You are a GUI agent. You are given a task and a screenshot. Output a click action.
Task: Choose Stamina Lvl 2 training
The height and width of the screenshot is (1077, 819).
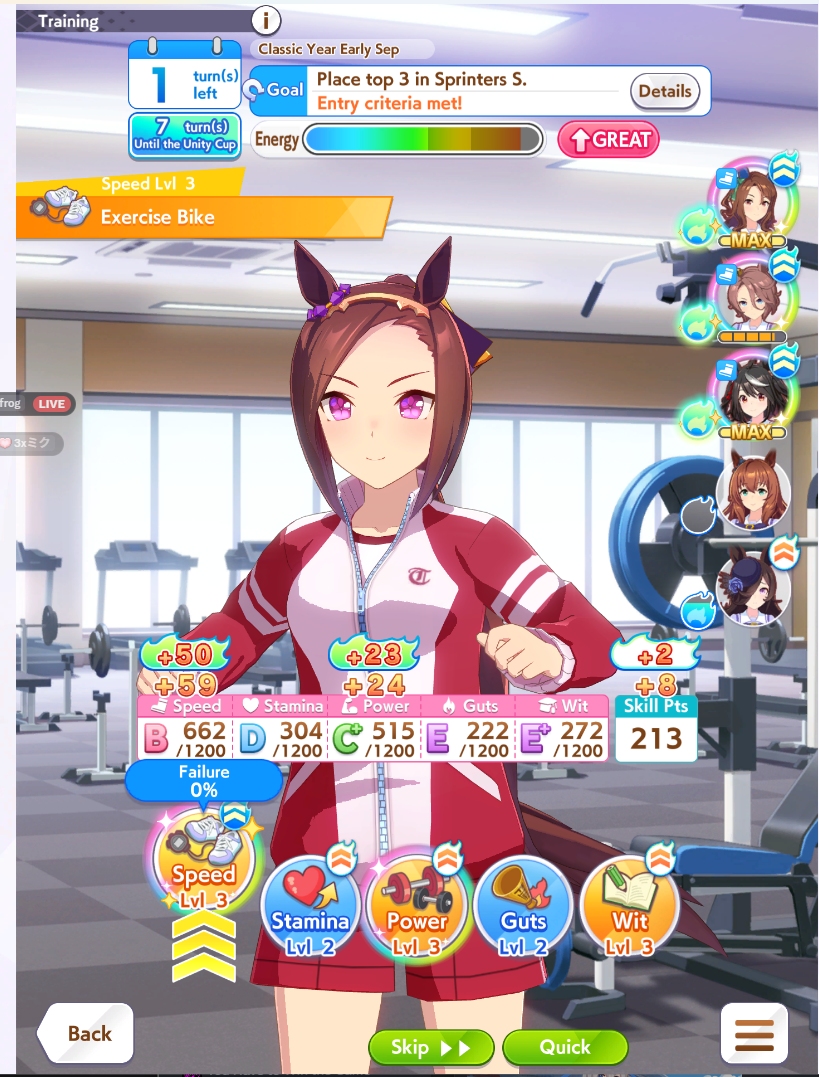(310, 907)
